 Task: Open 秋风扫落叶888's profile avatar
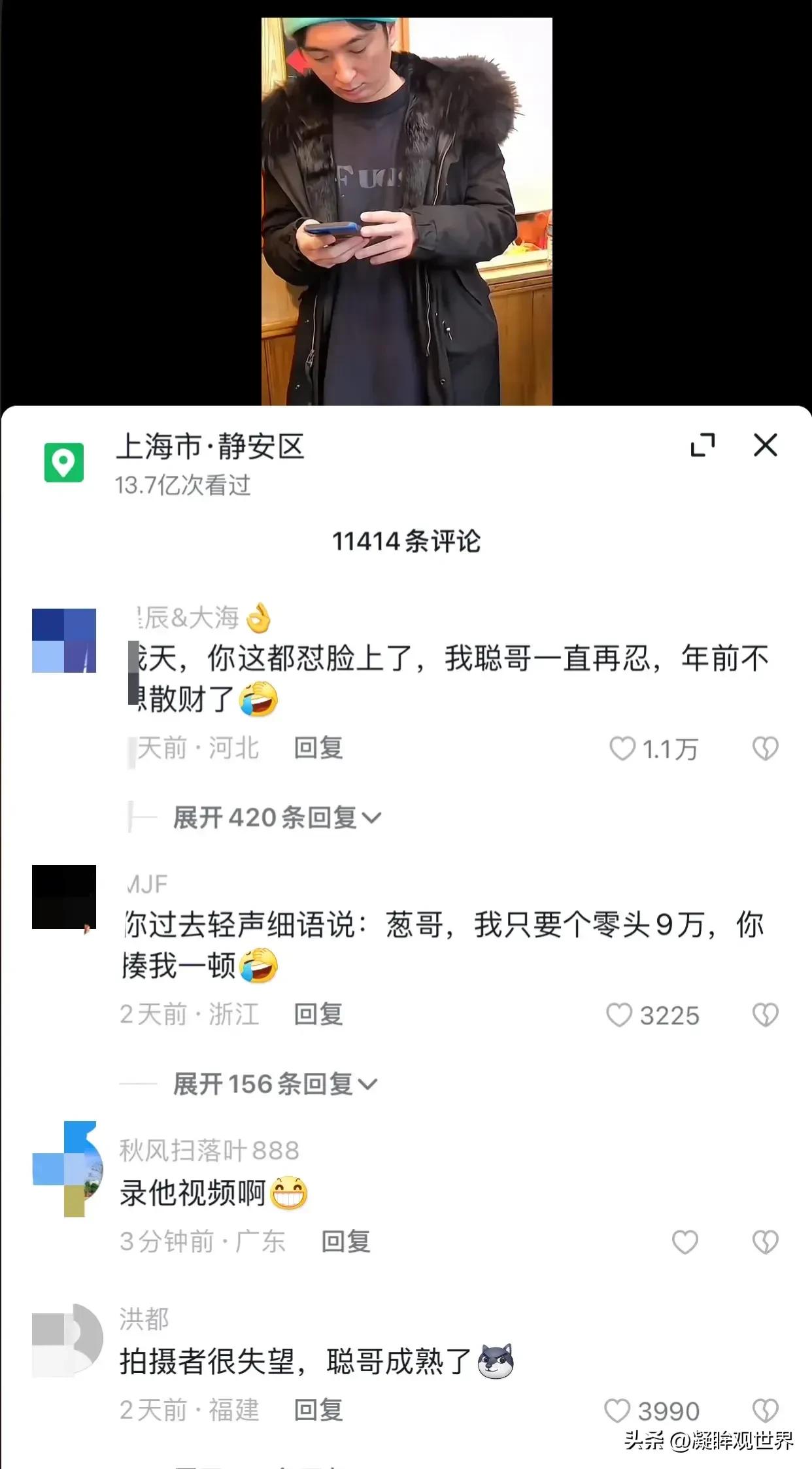click(x=65, y=1169)
